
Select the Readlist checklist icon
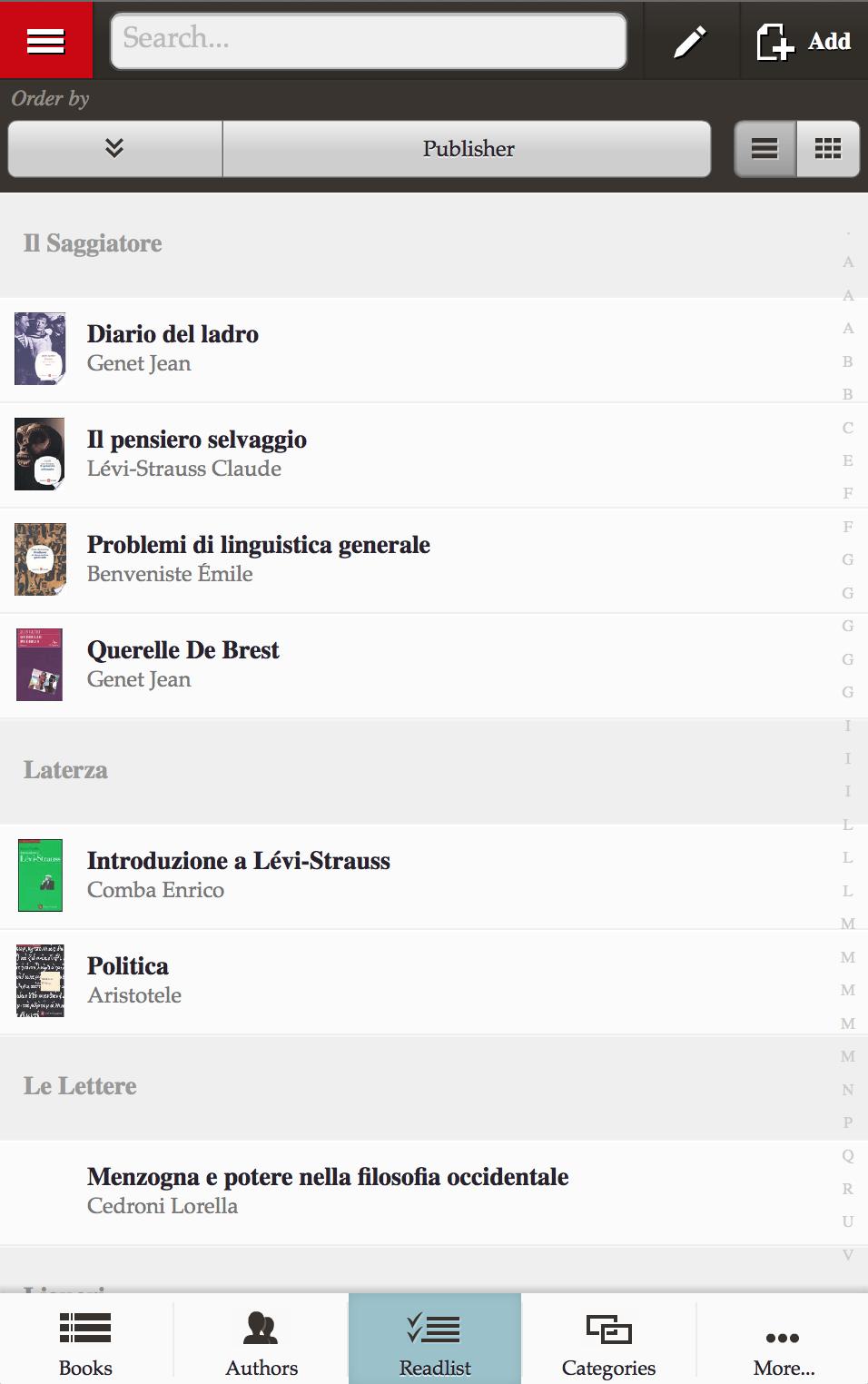click(434, 1328)
